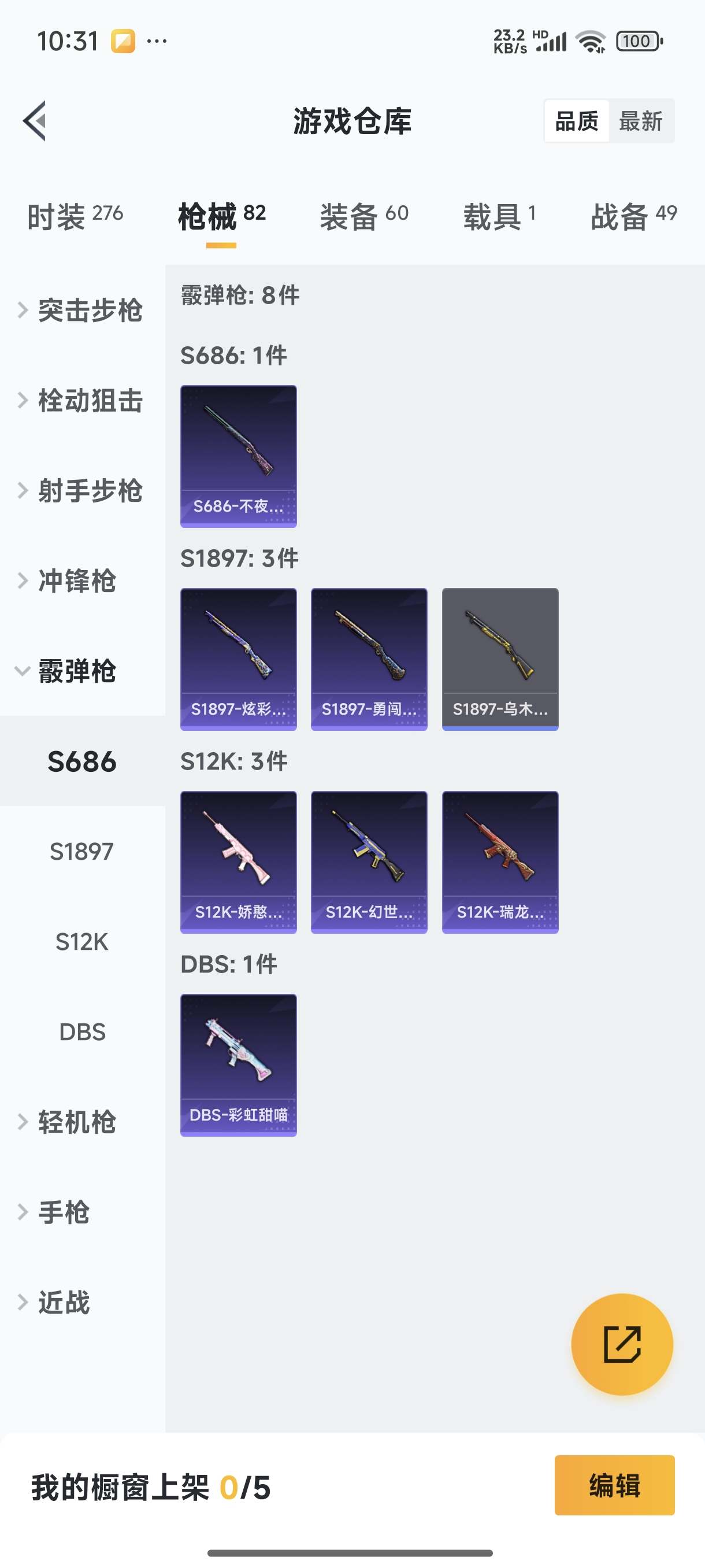Viewport: 705px width, 1568px height.
Task: Select DBS in the sidebar
Action: click(x=82, y=1031)
